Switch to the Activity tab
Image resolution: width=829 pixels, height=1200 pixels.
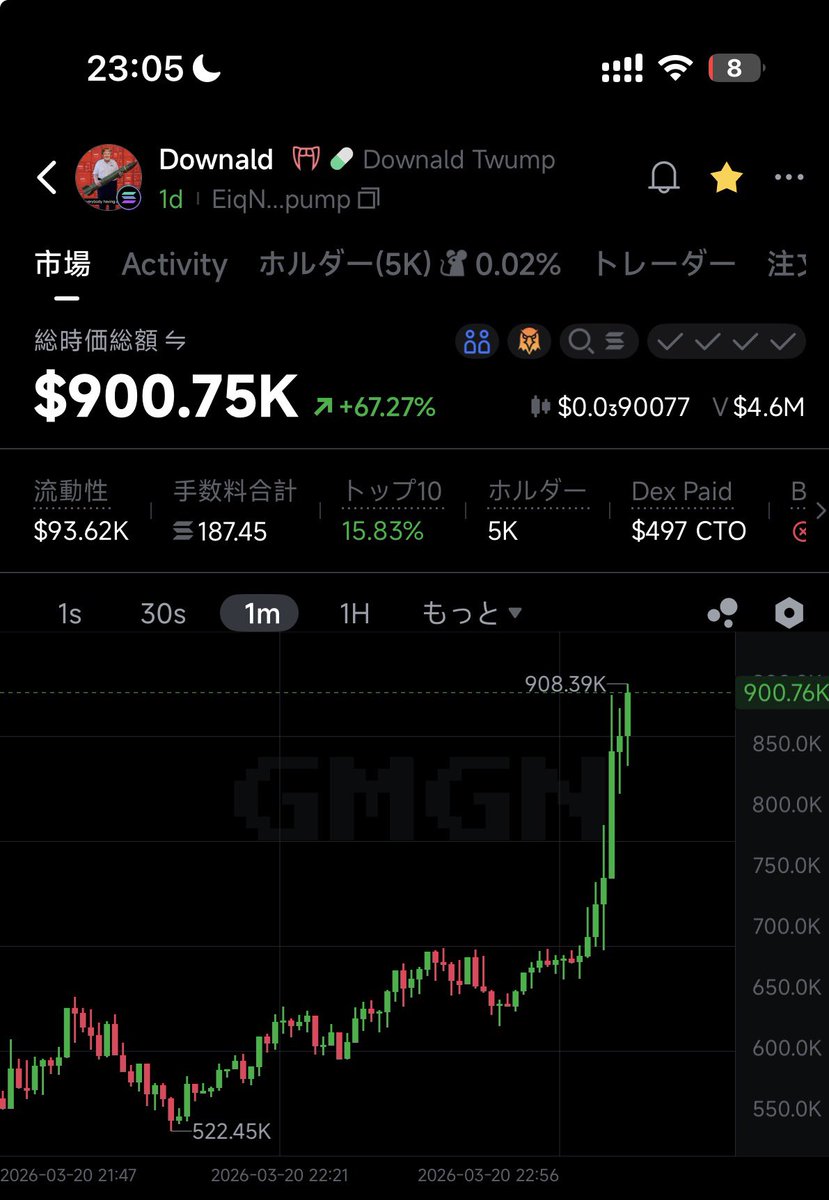[x=174, y=265]
